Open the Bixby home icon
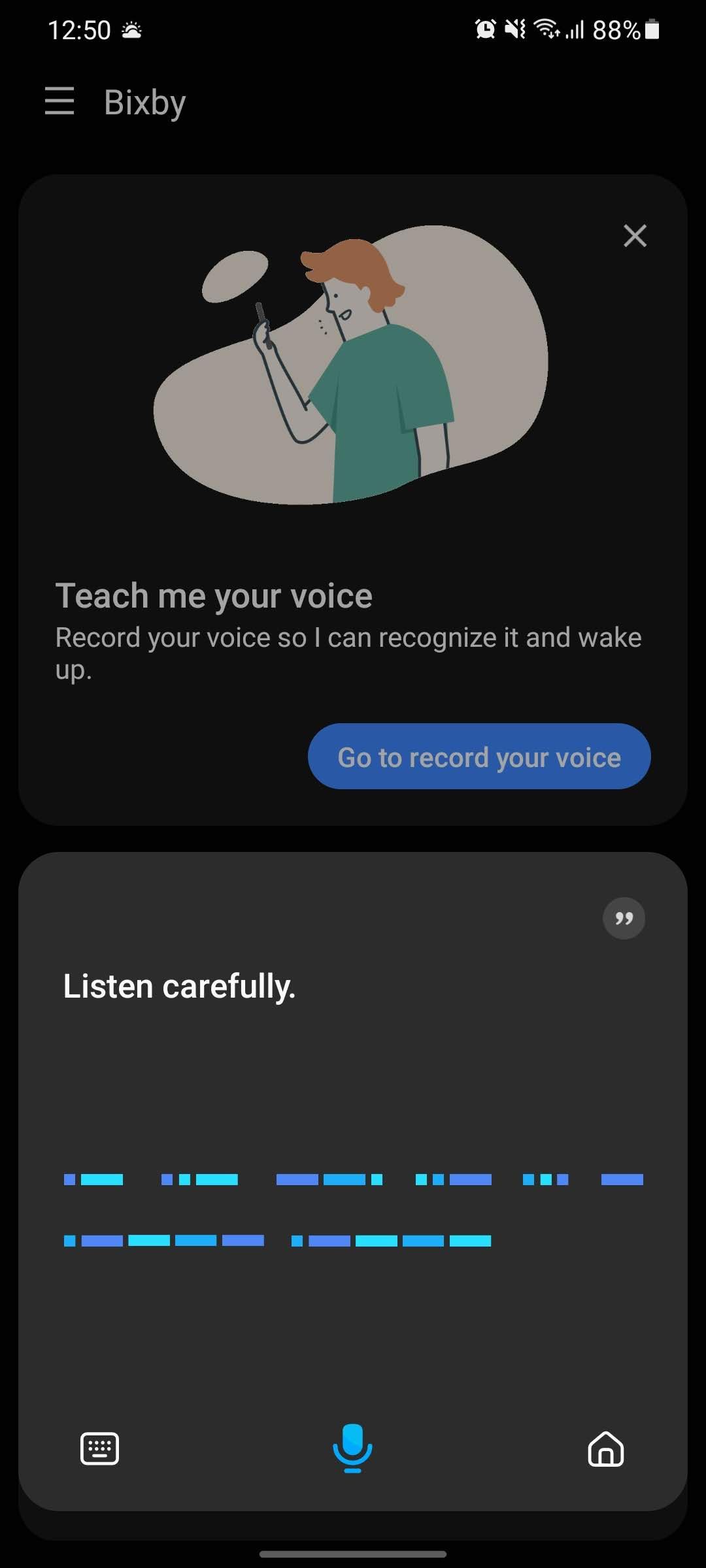The width and height of the screenshot is (706, 1568). click(x=606, y=1449)
